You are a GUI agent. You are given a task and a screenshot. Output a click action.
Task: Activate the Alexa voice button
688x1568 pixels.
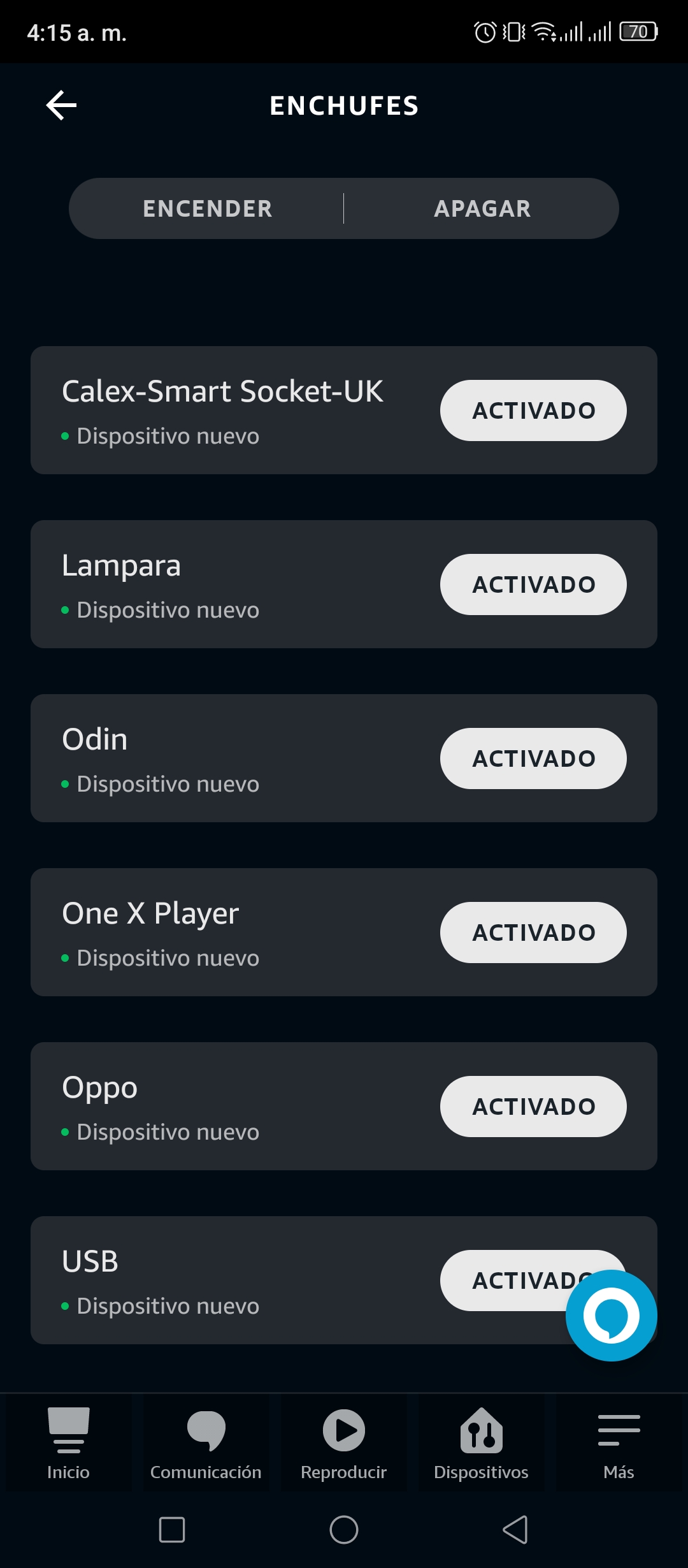[x=612, y=1316]
